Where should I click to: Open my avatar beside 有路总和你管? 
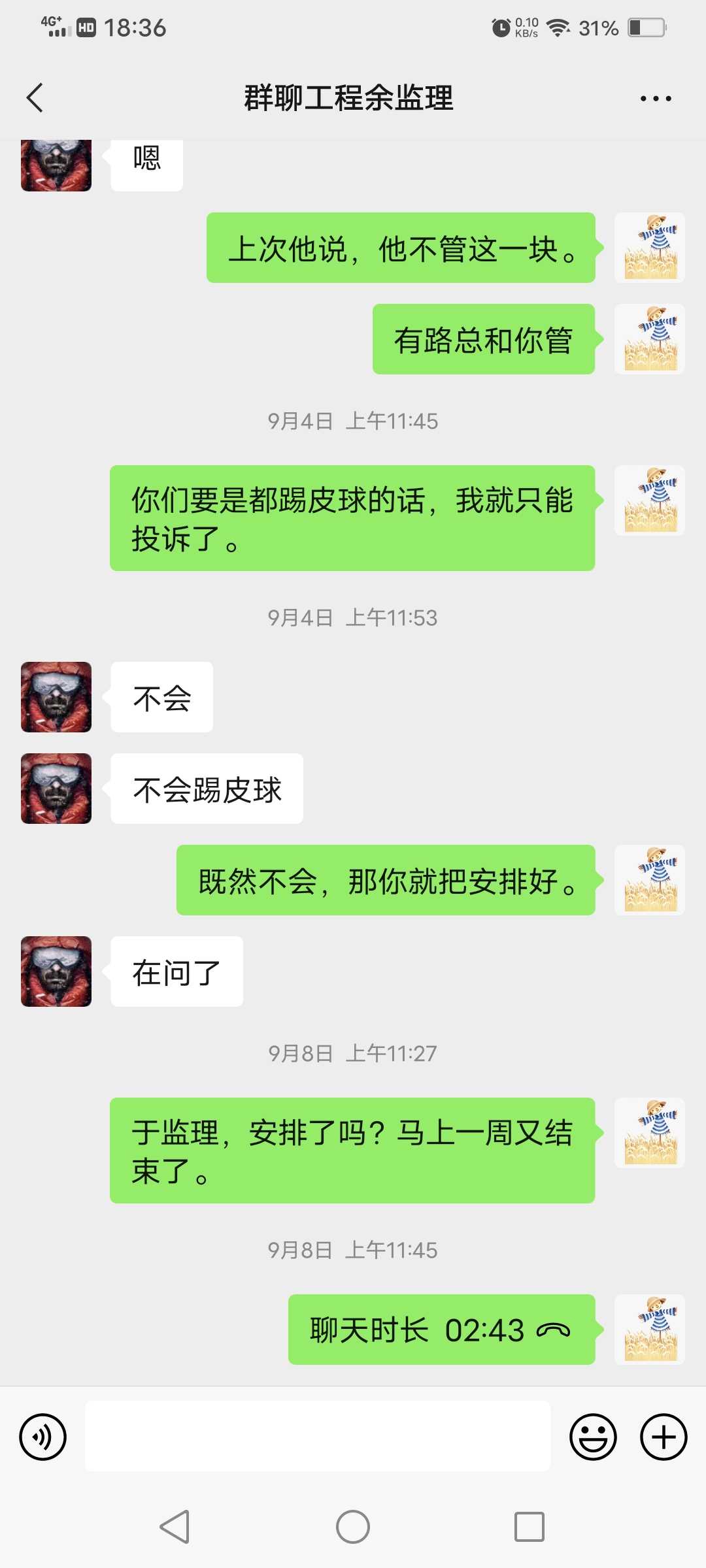pos(649,339)
